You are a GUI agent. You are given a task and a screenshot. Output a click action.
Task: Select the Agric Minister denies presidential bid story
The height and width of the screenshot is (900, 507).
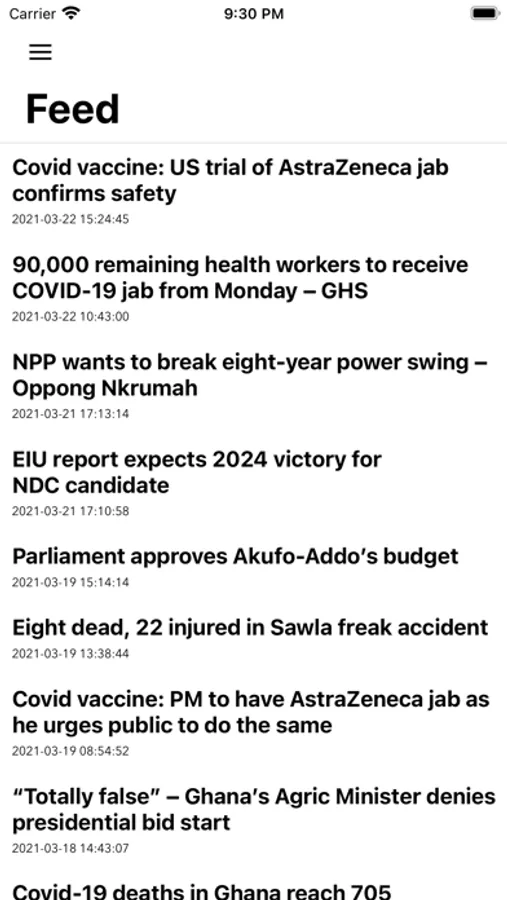point(253,821)
